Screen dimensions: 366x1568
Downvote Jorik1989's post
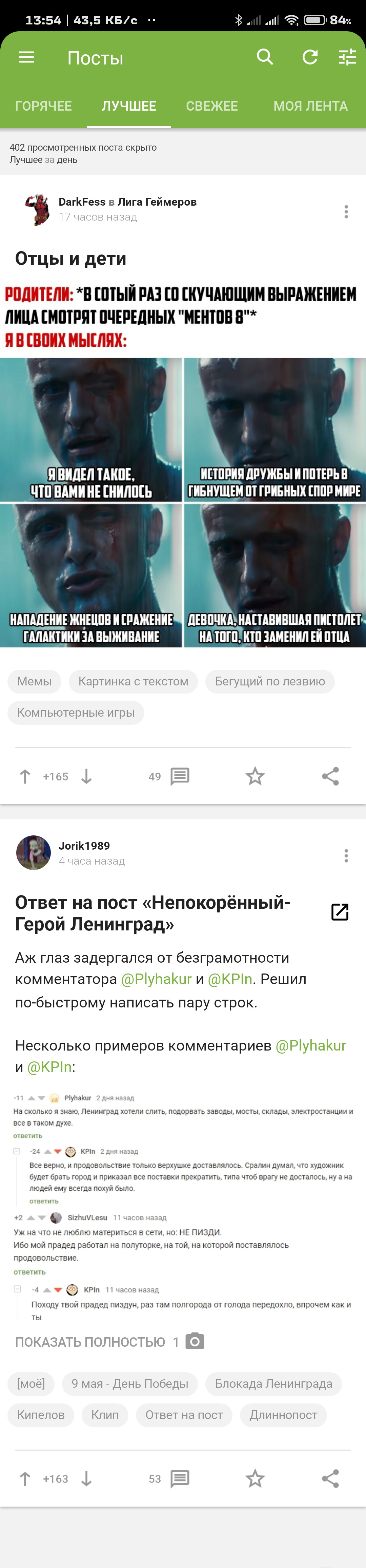(86, 1478)
